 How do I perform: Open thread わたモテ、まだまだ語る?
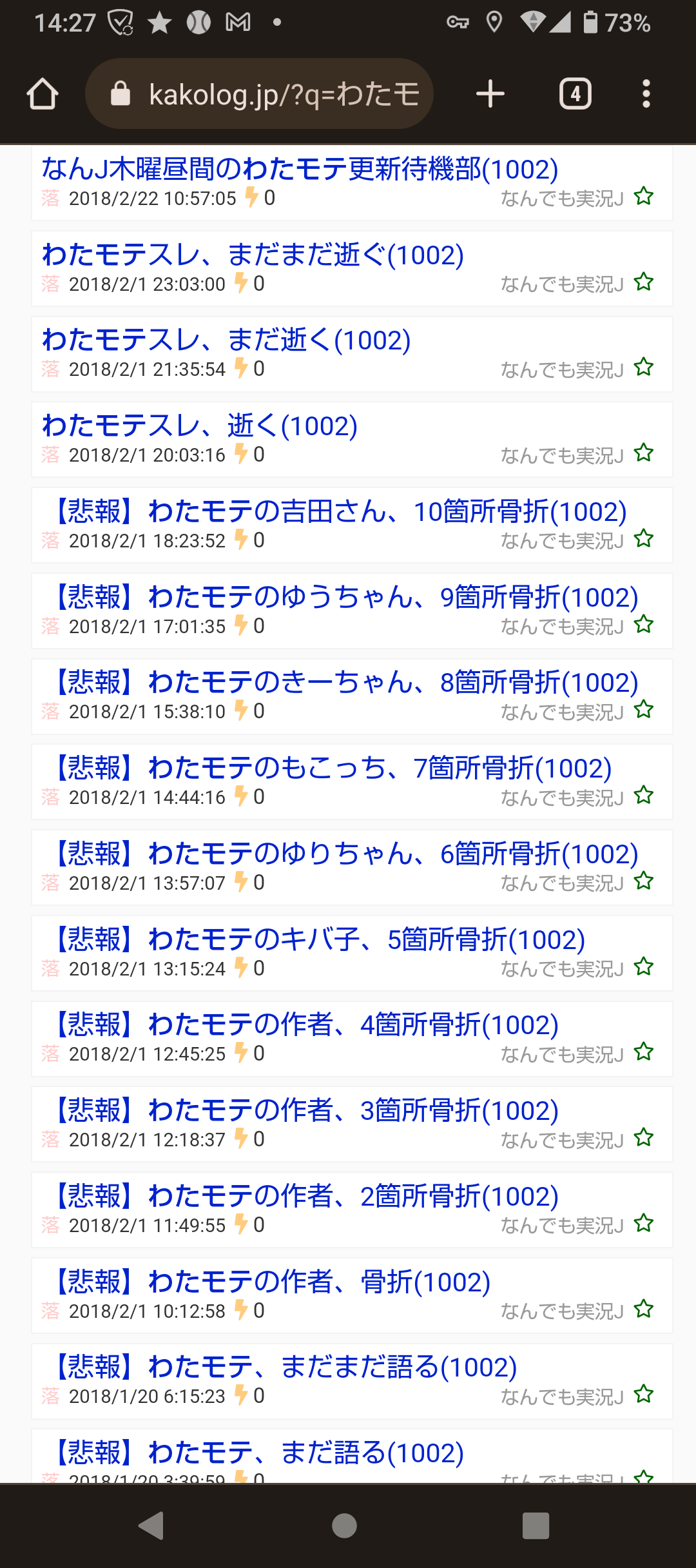pyautogui.click(x=279, y=1367)
